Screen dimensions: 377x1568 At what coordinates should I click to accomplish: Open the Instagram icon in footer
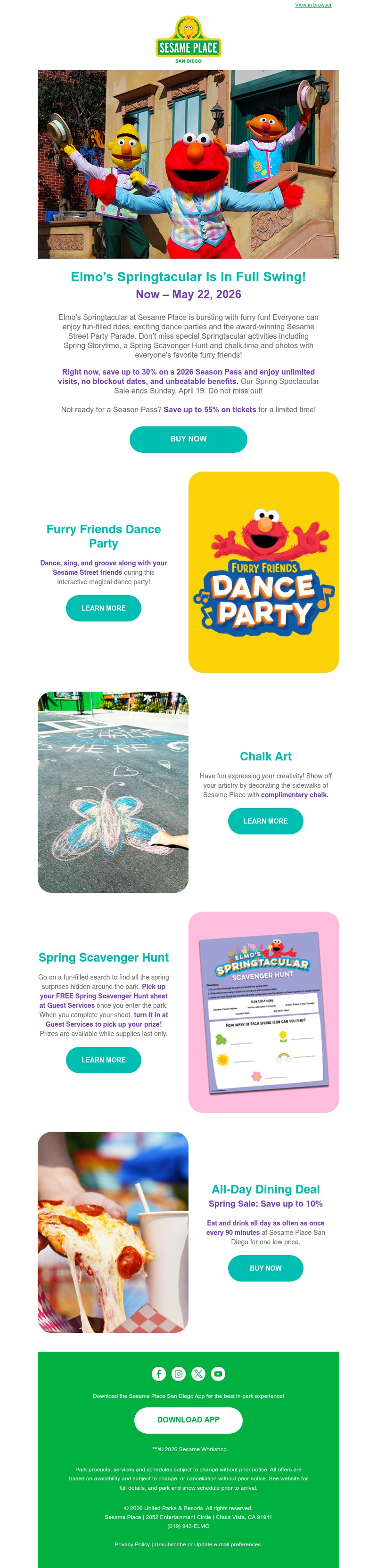coord(179,1373)
